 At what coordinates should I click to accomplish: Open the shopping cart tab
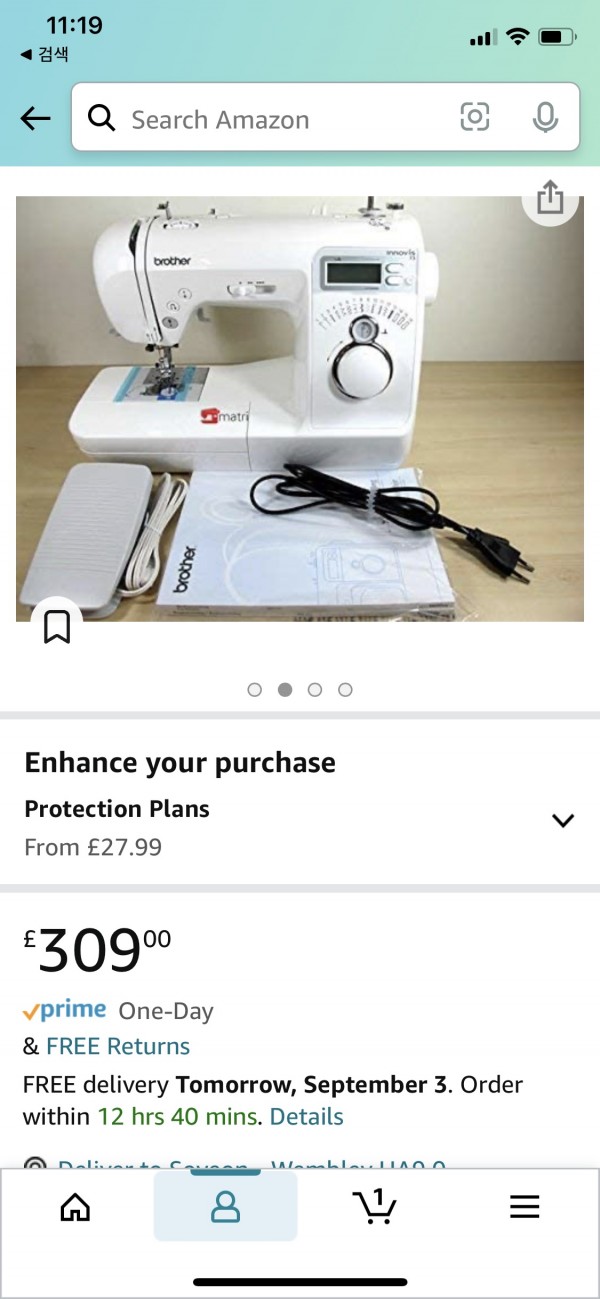pyautogui.click(x=375, y=1207)
